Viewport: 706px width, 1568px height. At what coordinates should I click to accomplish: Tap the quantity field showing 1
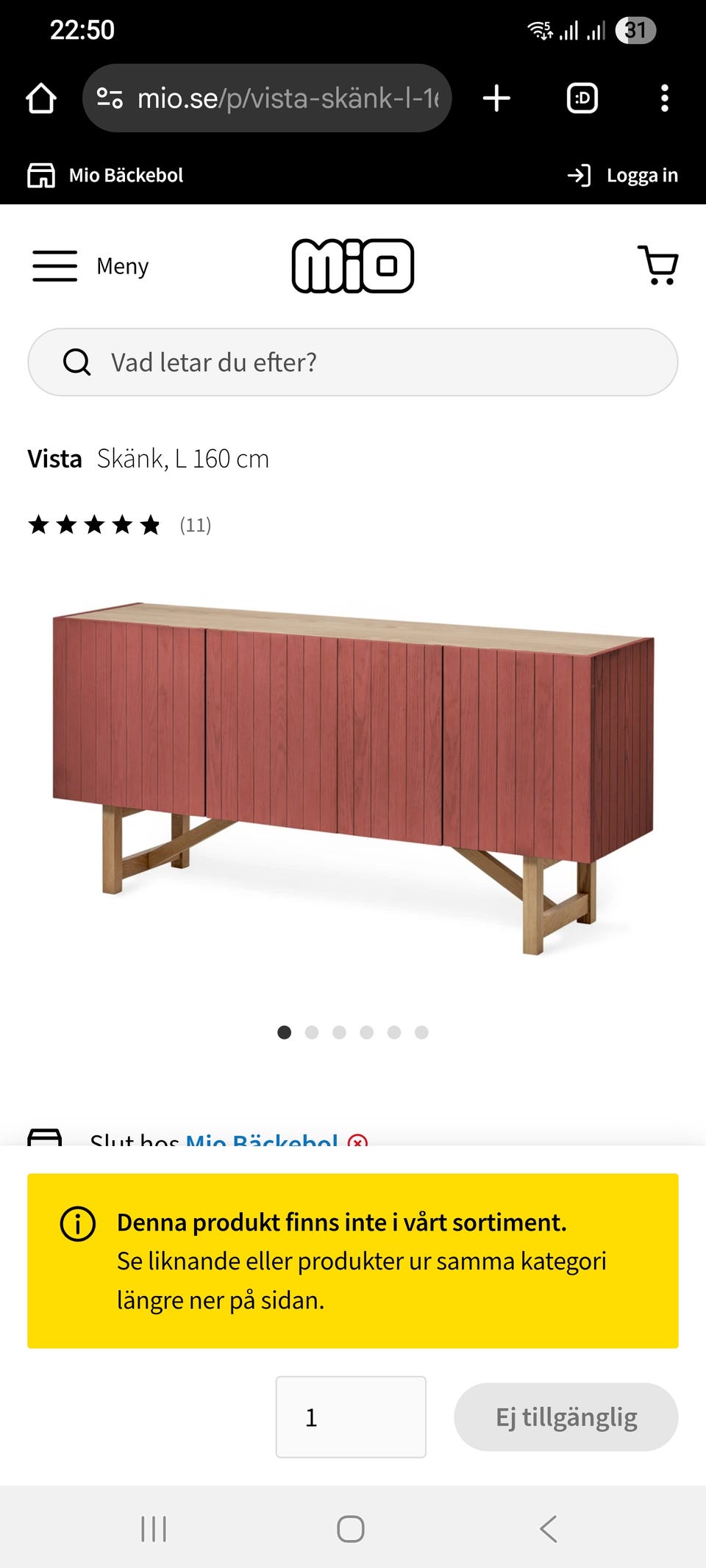351,1417
